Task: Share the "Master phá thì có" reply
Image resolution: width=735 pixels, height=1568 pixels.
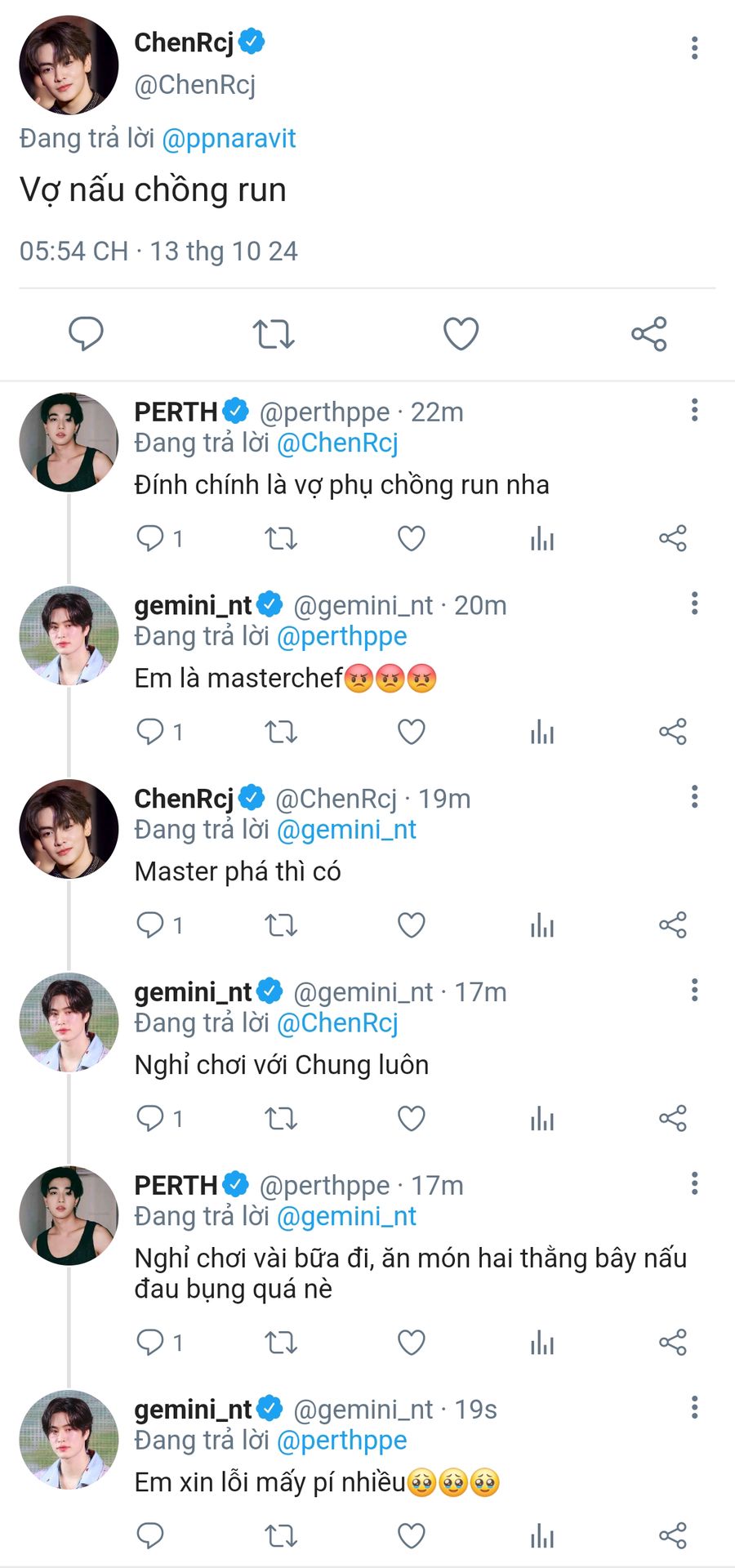Action: point(673,924)
